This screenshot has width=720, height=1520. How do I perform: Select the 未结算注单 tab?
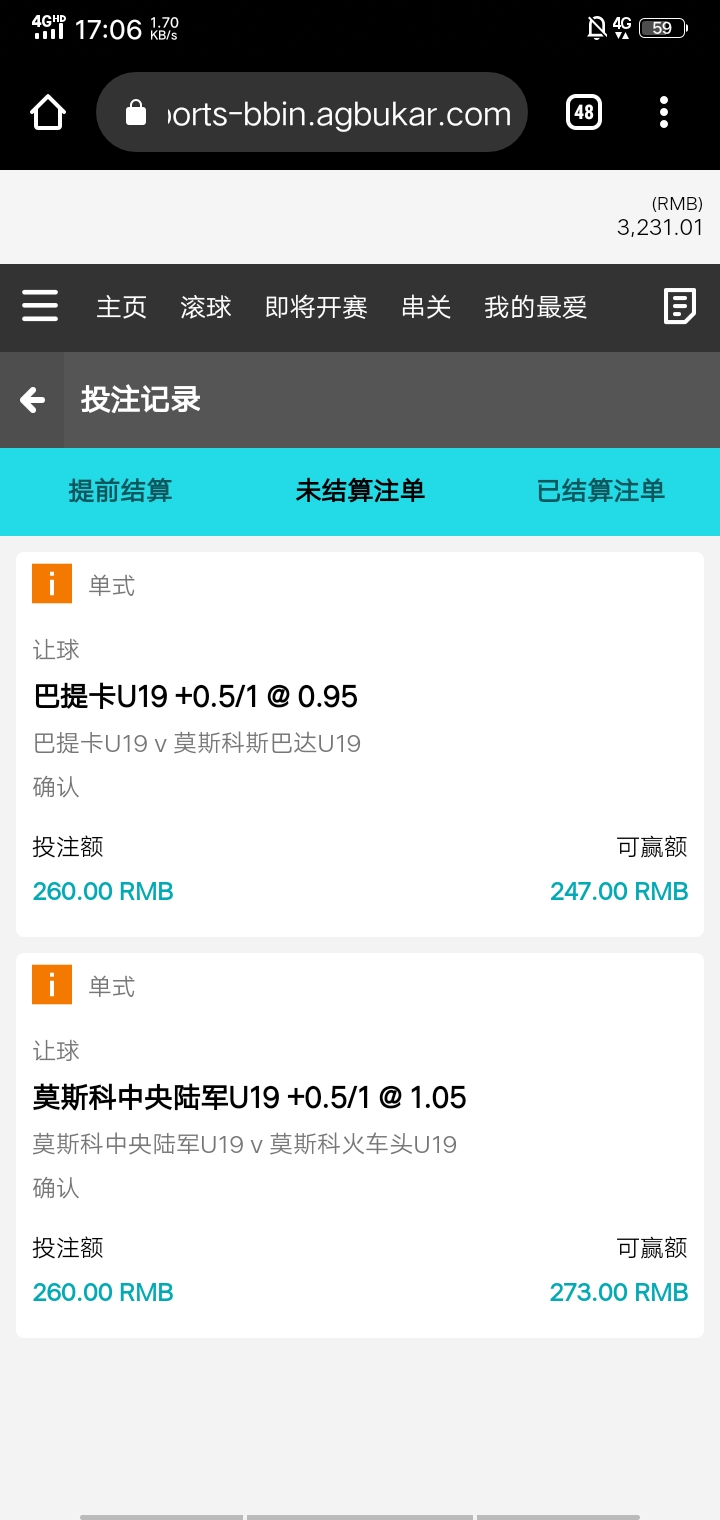click(360, 491)
